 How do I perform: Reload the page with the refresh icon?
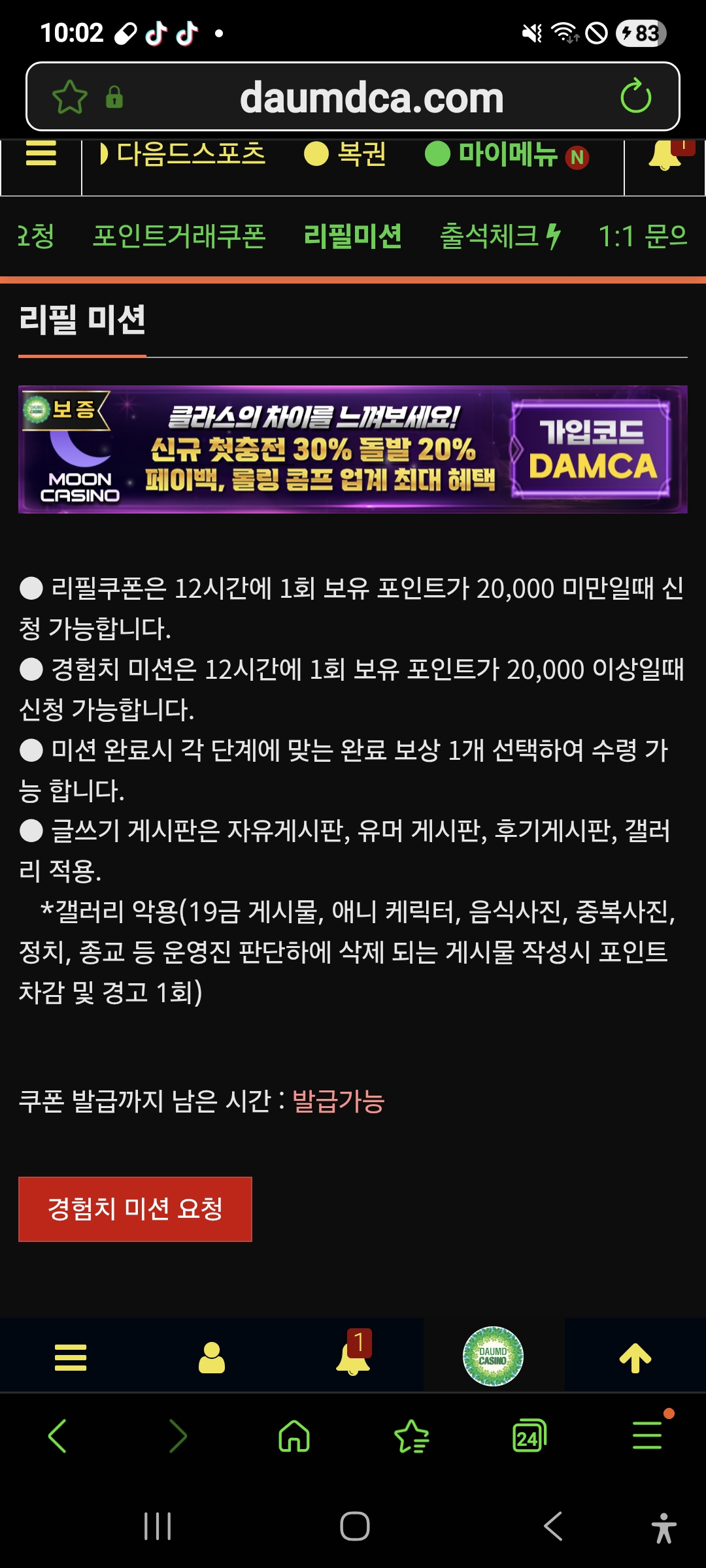click(635, 97)
